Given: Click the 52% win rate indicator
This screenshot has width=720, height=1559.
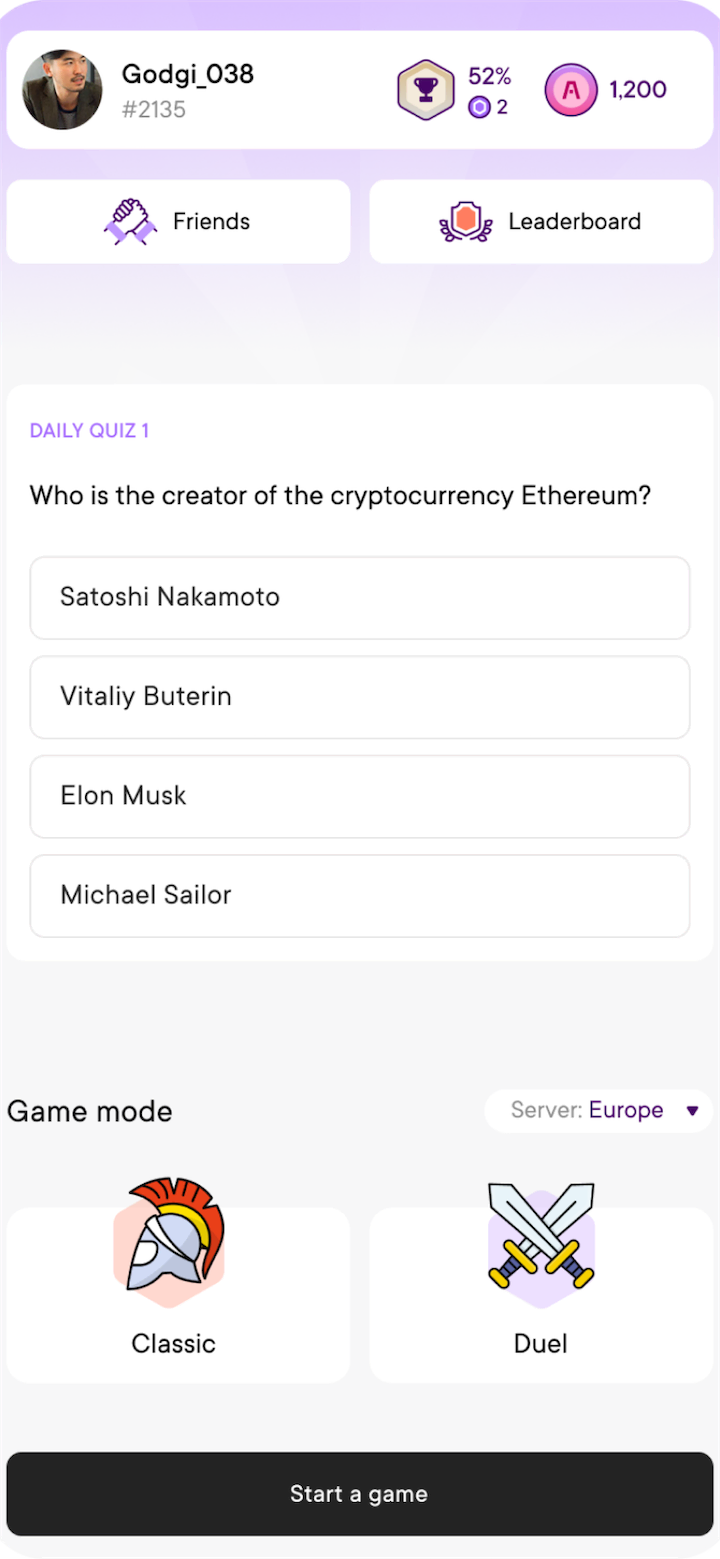Looking at the screenshot, I should pyautogui.click(x=489, y=75).
